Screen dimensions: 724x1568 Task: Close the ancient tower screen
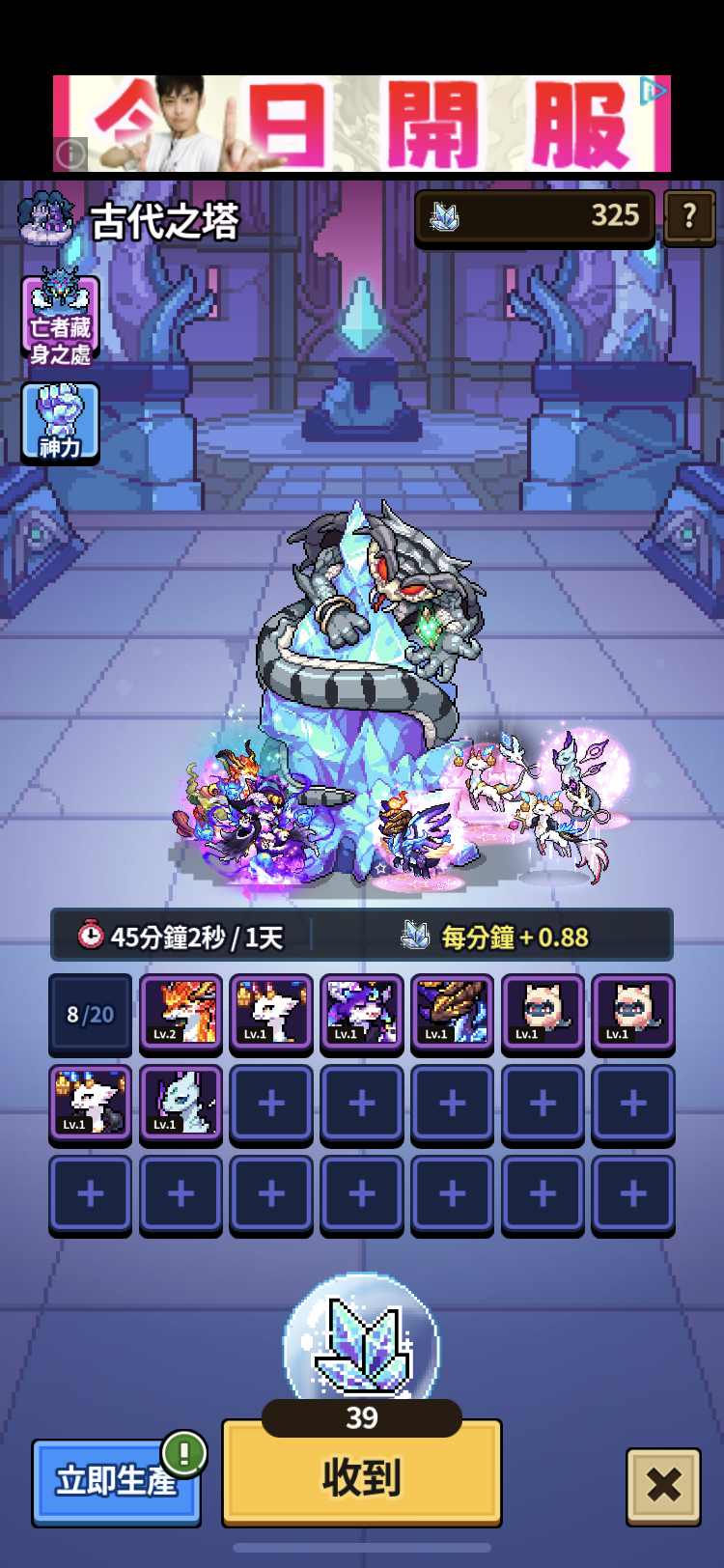663,1486
